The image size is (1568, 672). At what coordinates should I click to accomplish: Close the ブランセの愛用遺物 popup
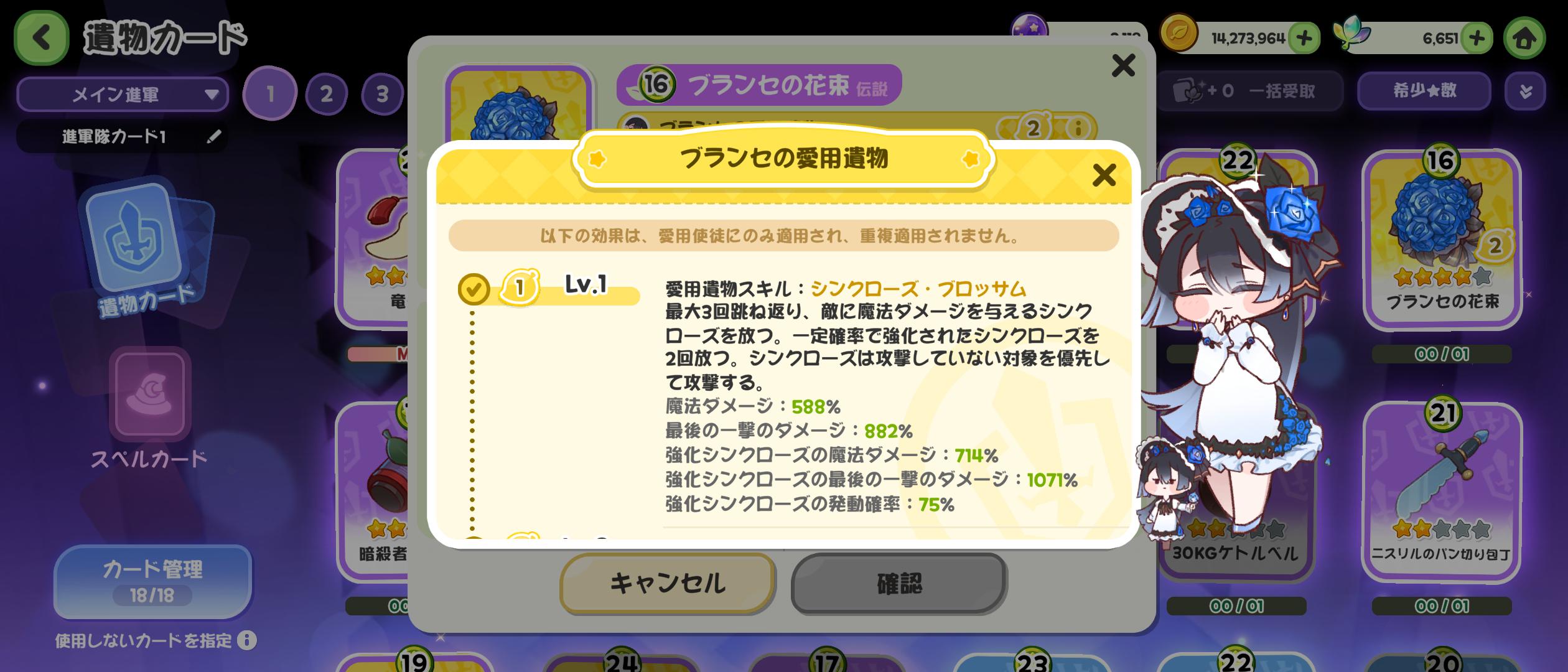[1104, 175]
